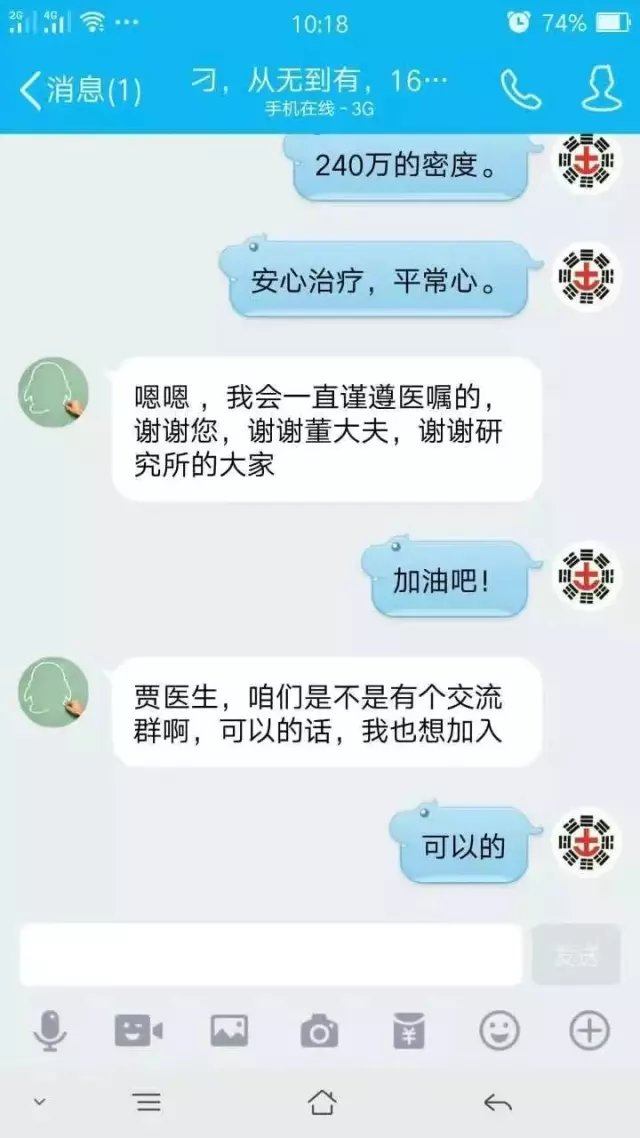Image resolution: width=640 pixels, height=1138 pixels.
Task: Tap the system home button
Action: 322,1103
